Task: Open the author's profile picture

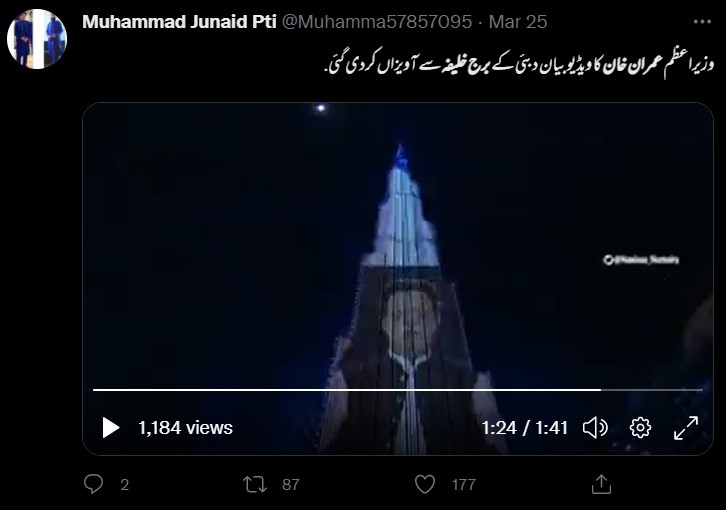Action: click(37, 38)
